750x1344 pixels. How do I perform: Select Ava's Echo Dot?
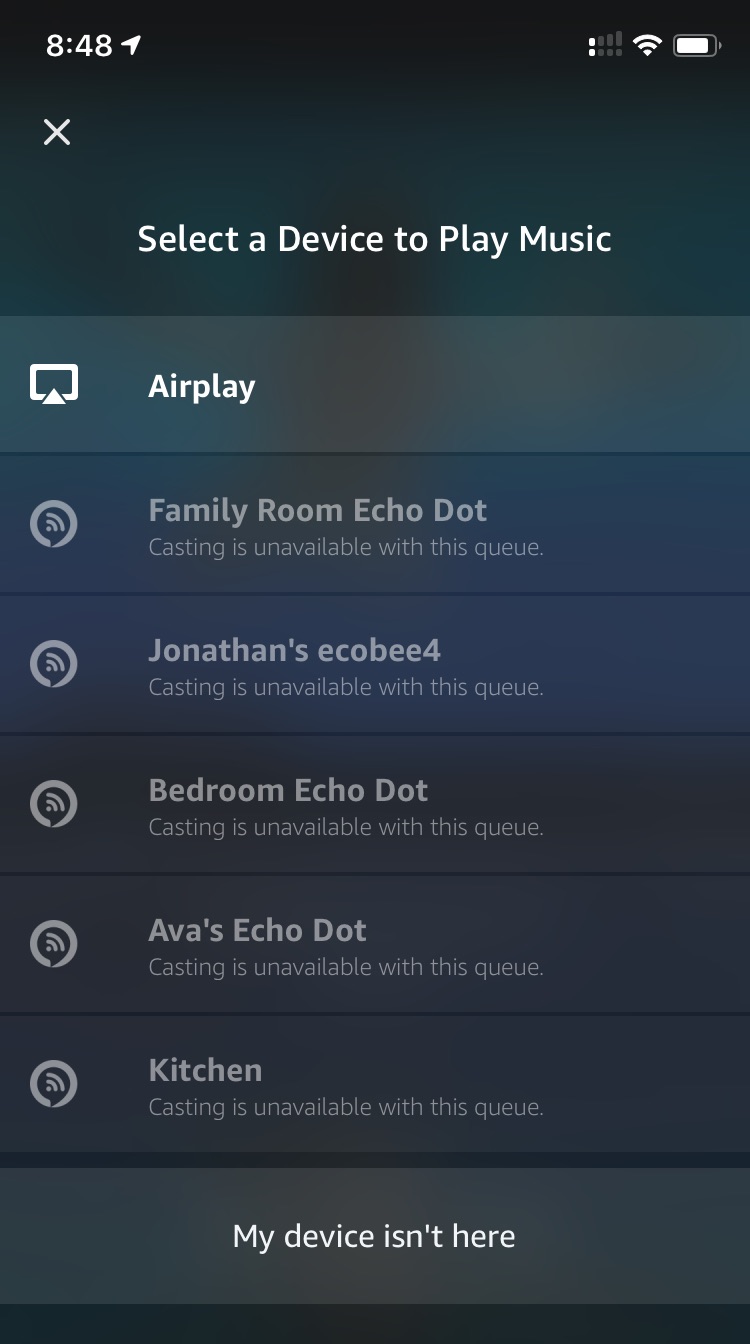[375, 945]
